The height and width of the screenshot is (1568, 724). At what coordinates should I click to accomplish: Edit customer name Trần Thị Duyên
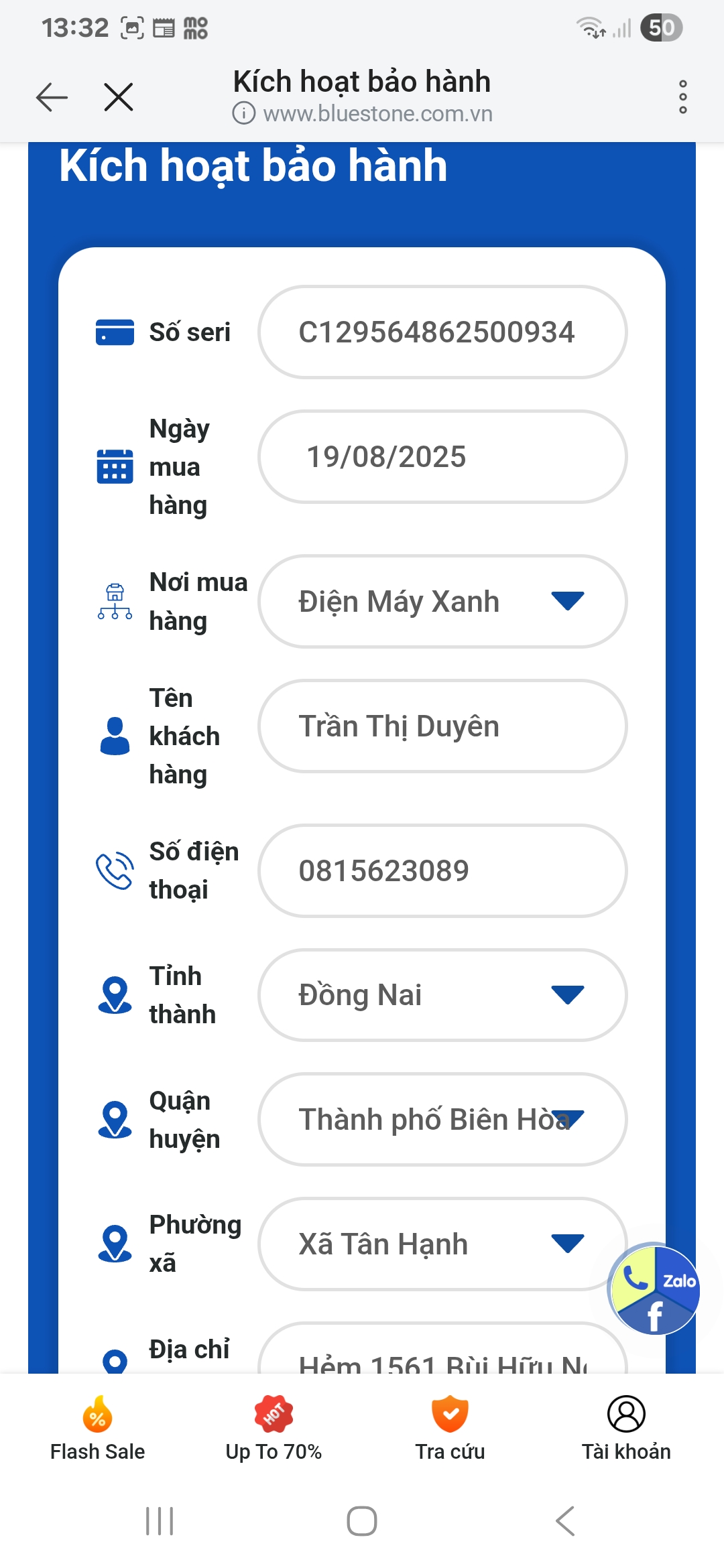[x=442, y=726]
